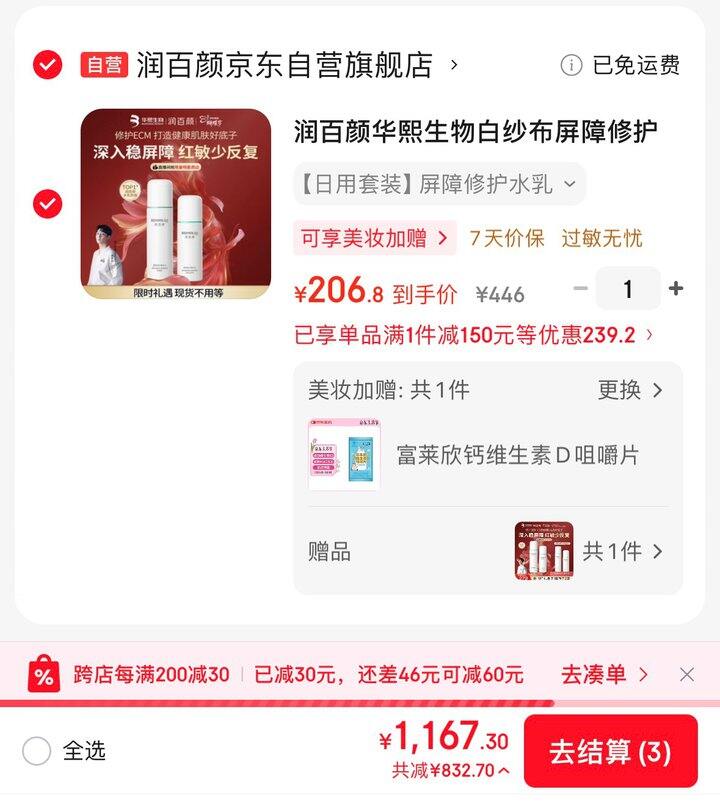Decrease the quantity with the minus button

tap(580, 289)
